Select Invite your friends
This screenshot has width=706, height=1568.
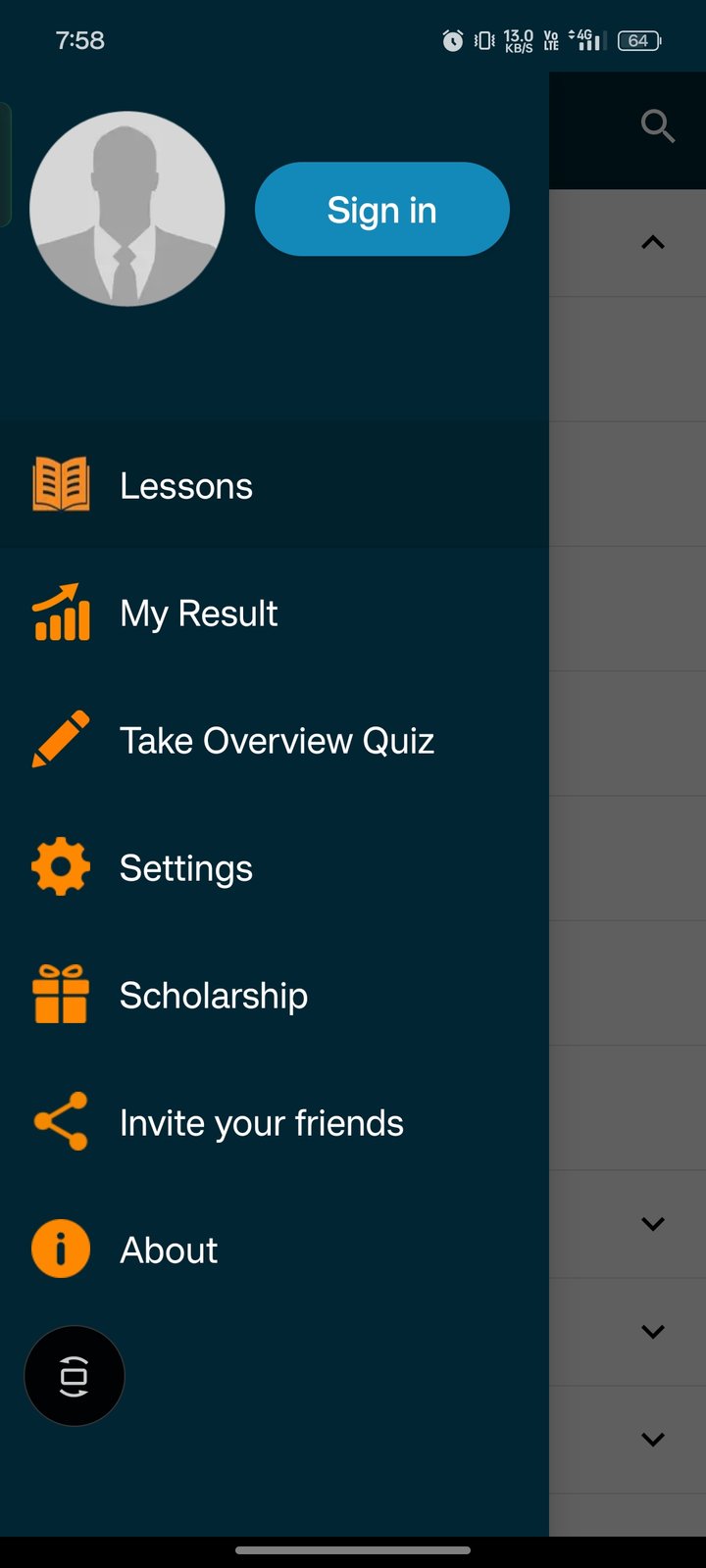pyautogui.click(x=261, y=1123)
